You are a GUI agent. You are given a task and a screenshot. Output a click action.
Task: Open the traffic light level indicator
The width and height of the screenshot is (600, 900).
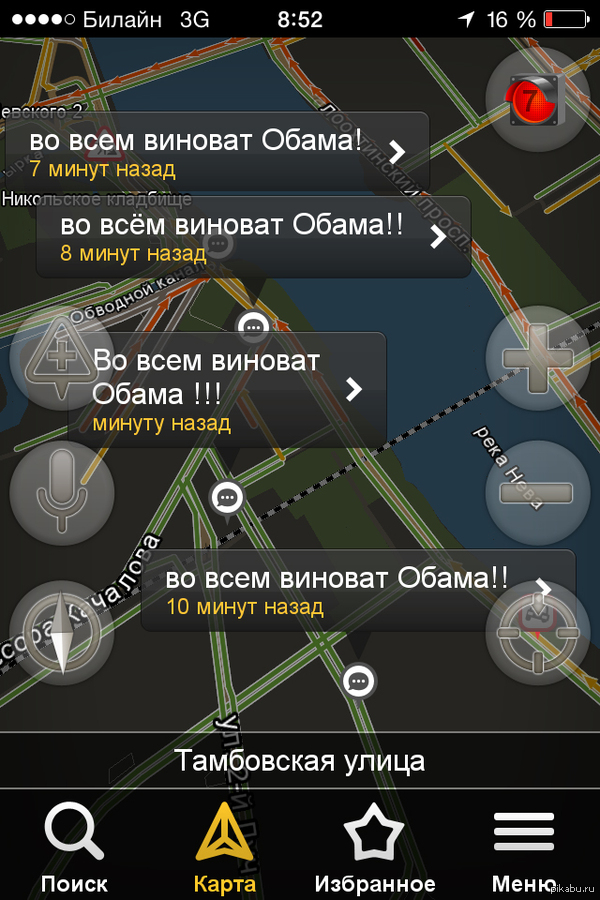click(537, 100)
